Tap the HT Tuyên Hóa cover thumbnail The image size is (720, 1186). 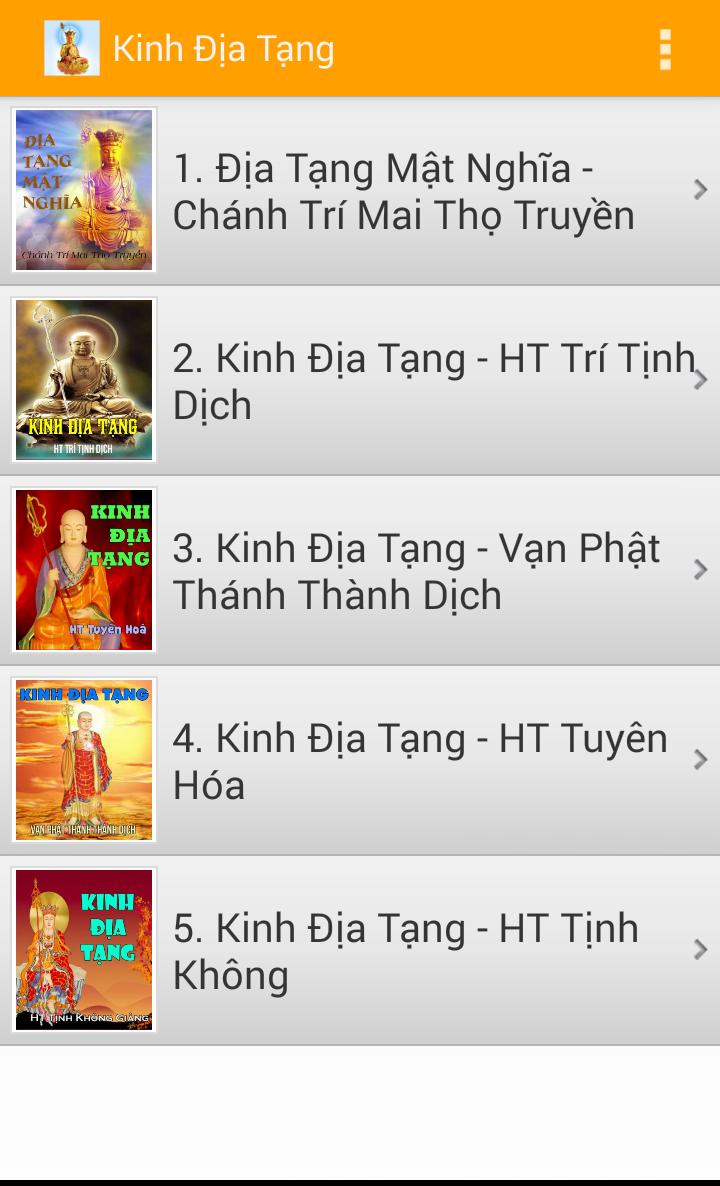84,759
